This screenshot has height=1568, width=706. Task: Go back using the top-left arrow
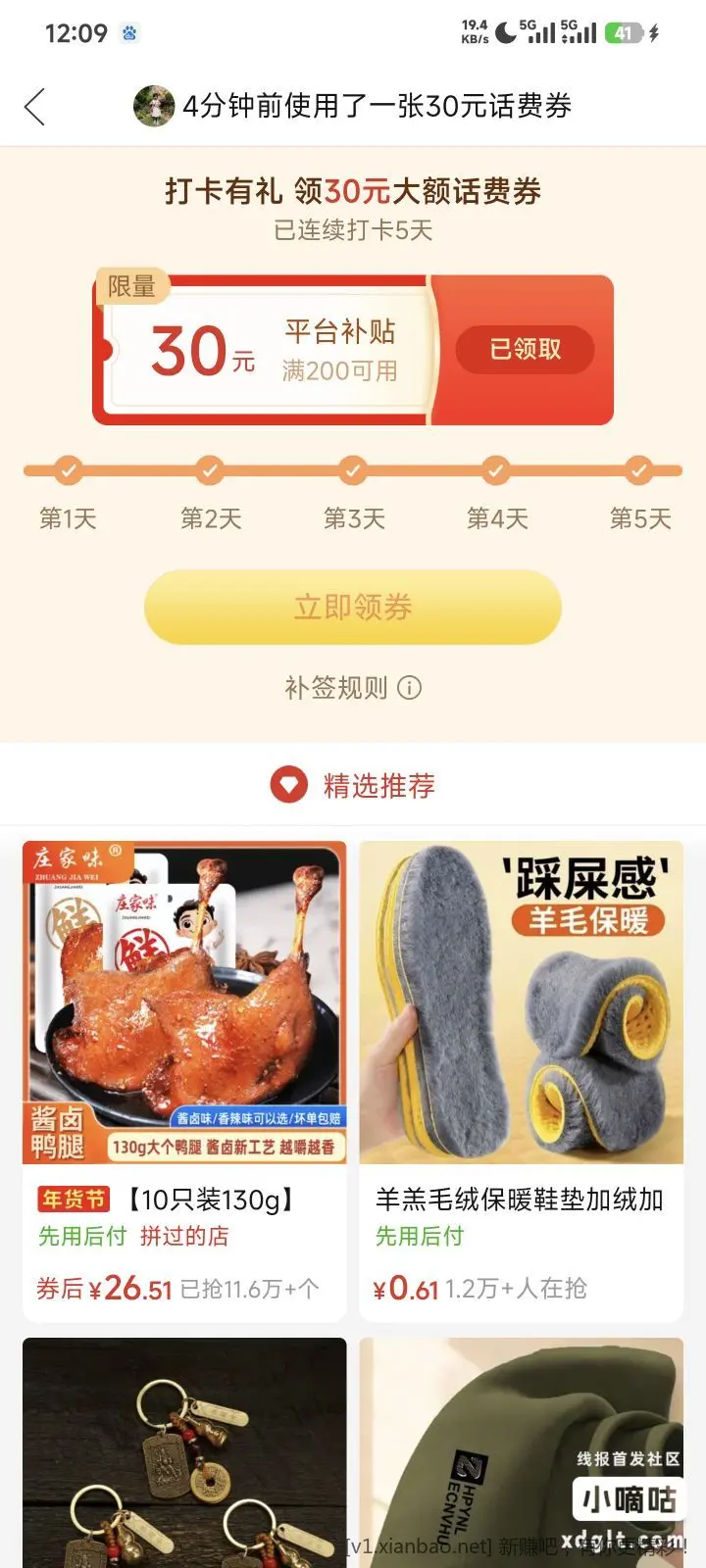coord(35,107)
